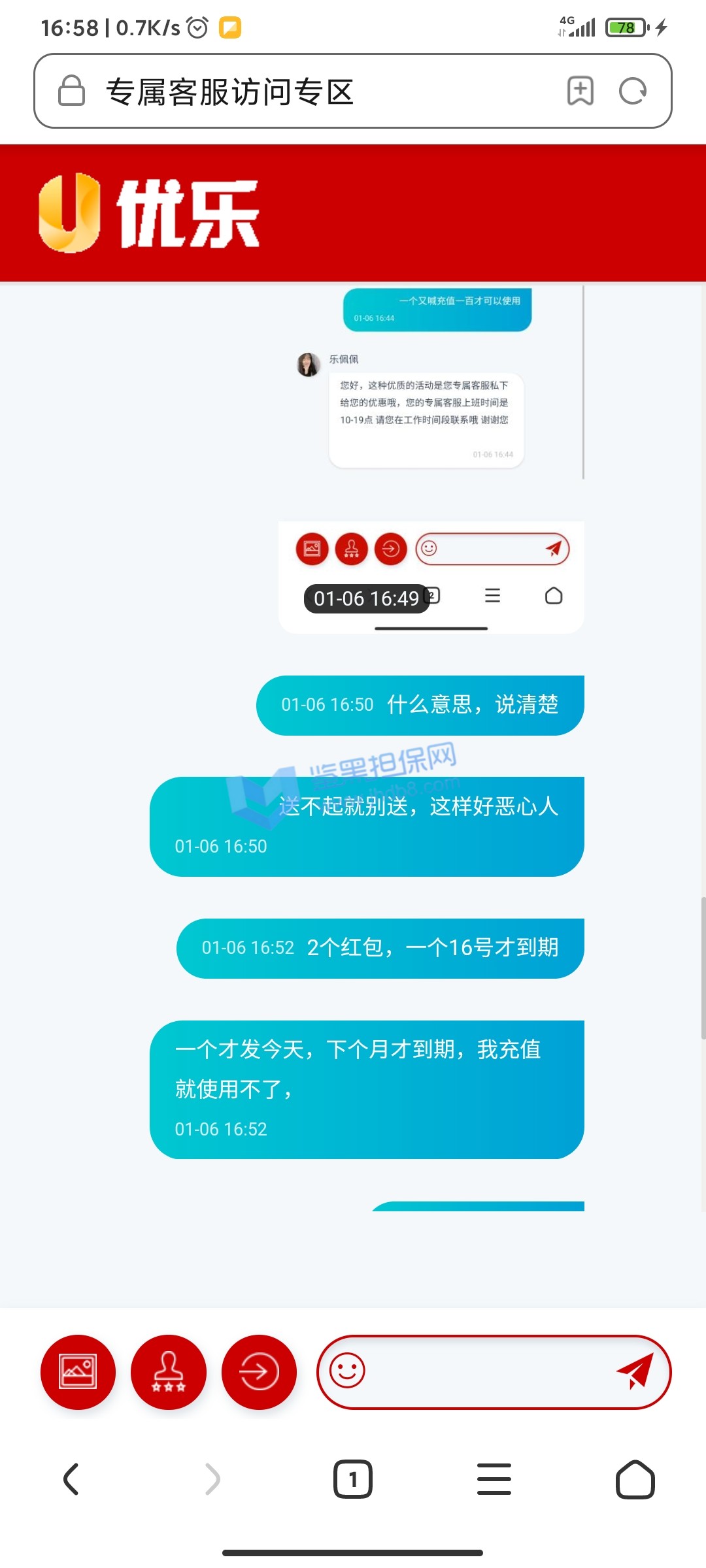Open the browser menu
The height and width of the screenshot is (1568, 706).
coord(494,1479)
